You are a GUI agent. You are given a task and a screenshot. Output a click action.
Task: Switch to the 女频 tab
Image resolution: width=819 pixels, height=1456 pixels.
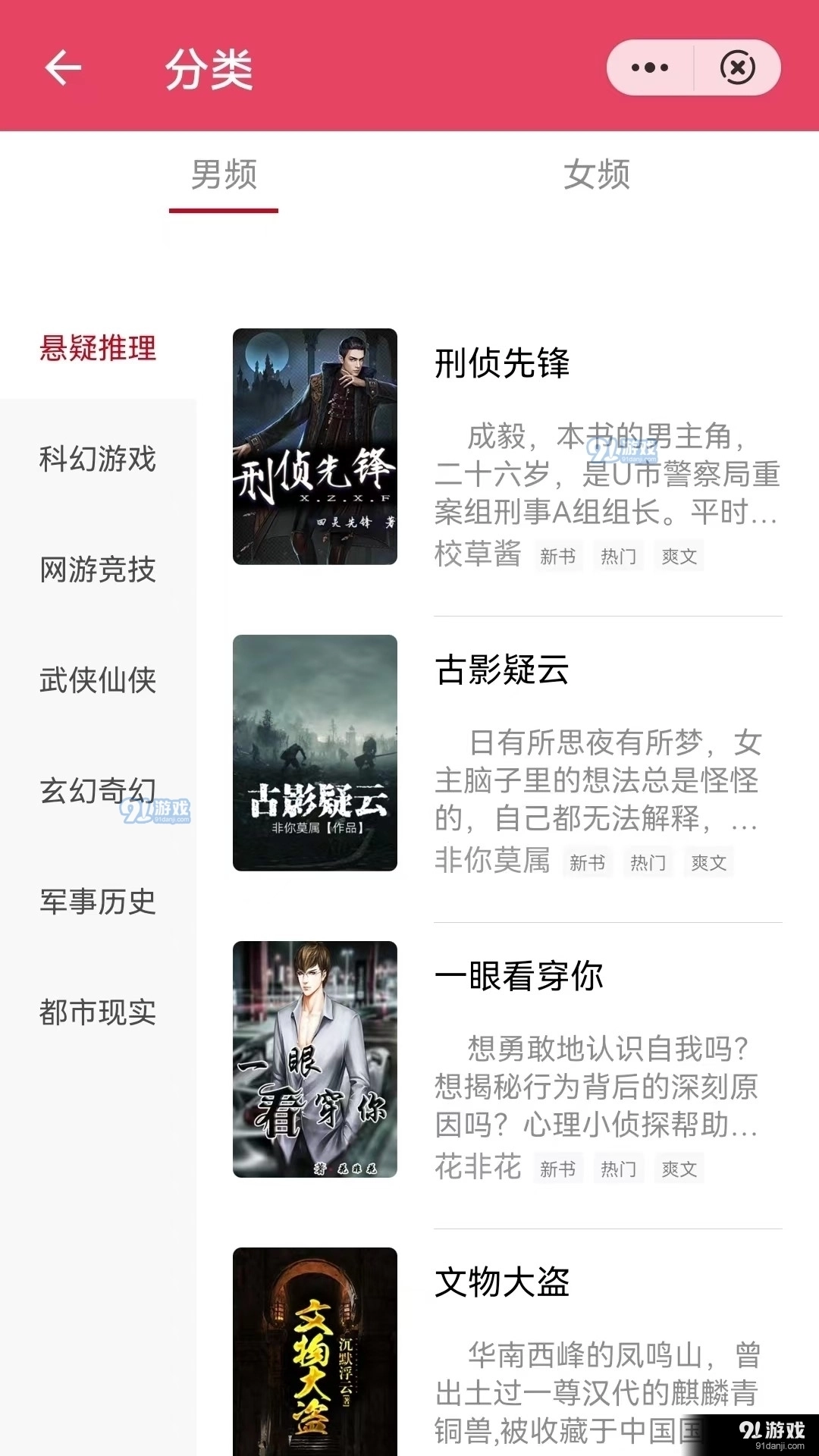597,175
